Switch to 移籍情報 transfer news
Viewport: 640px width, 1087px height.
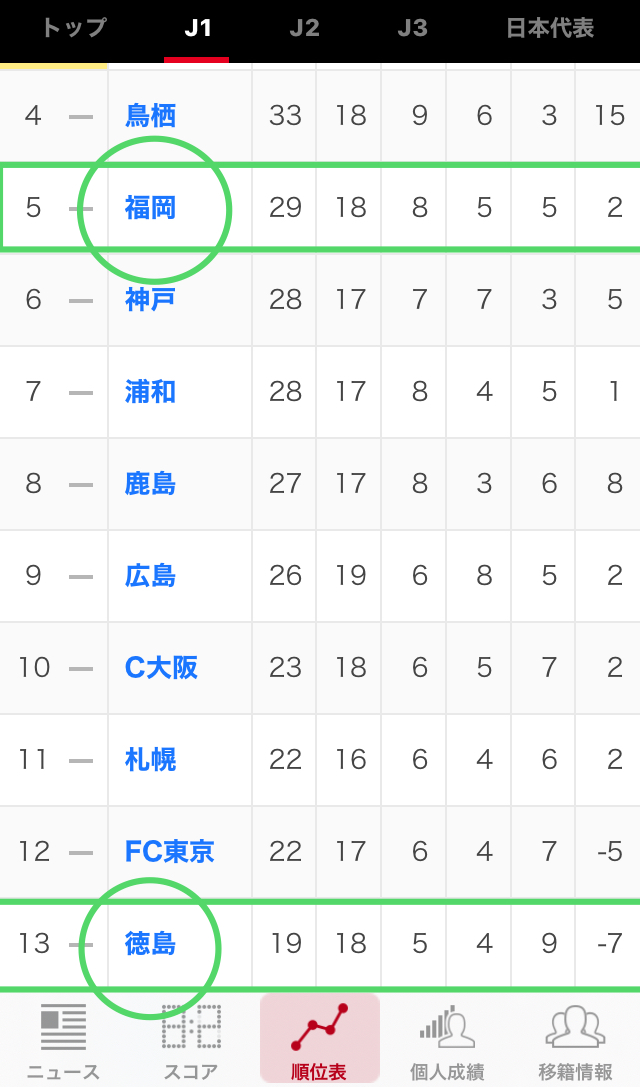(x=576, y=1041)
